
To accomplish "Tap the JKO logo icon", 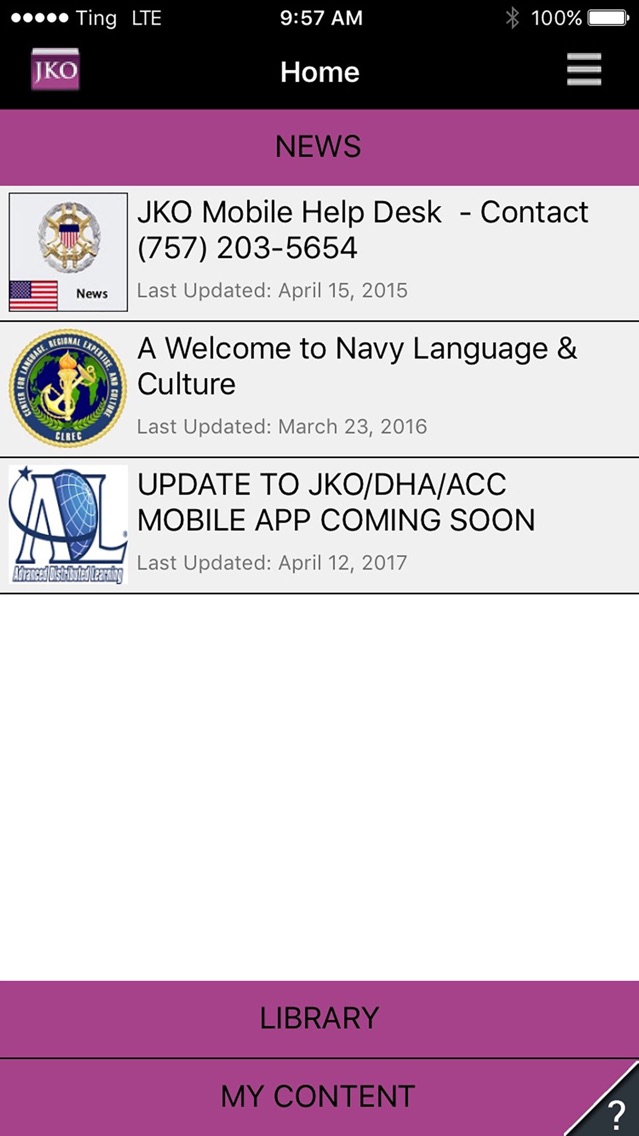I will coord(55,70).
